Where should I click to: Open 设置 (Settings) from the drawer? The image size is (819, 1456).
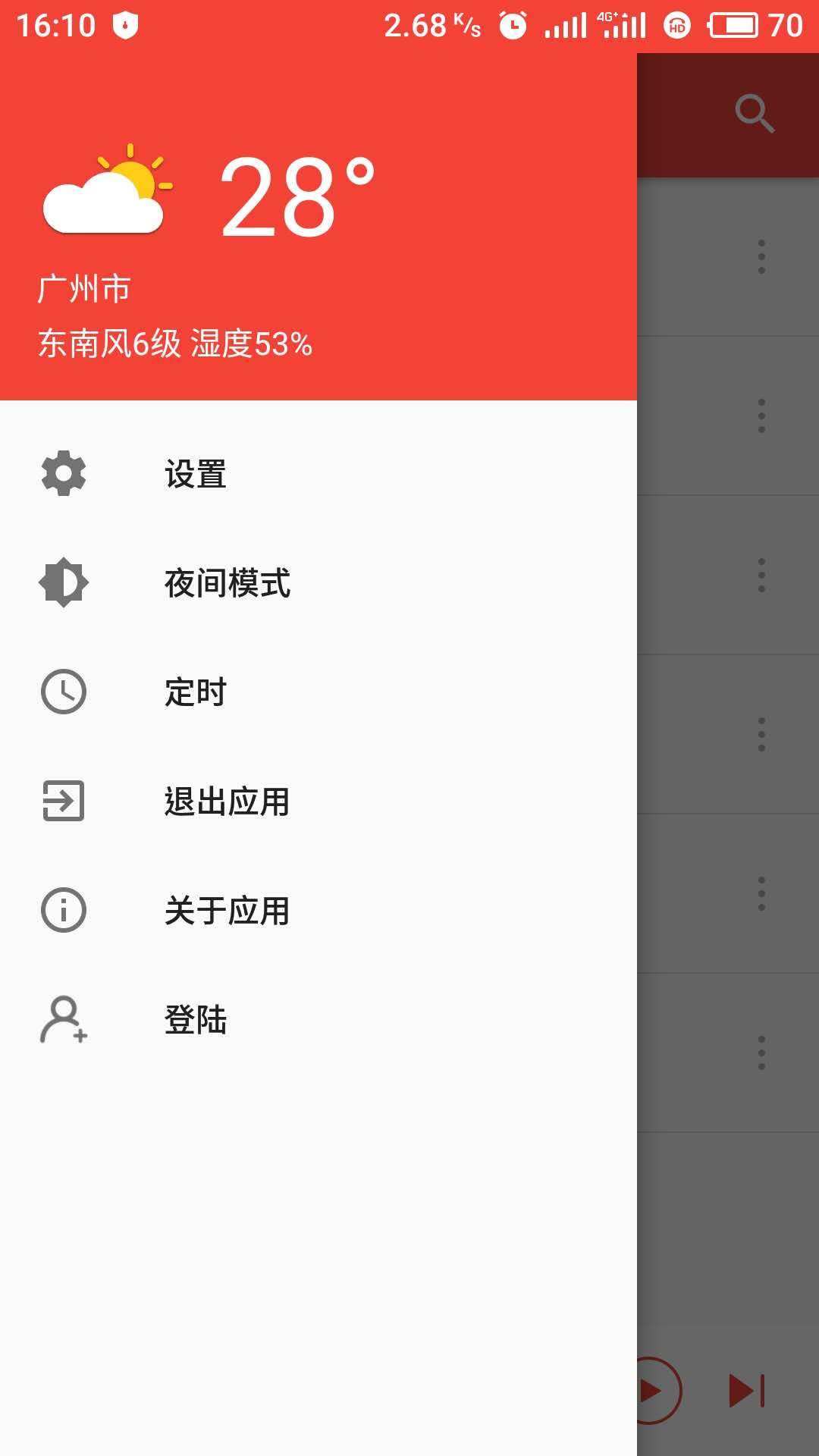196,475
